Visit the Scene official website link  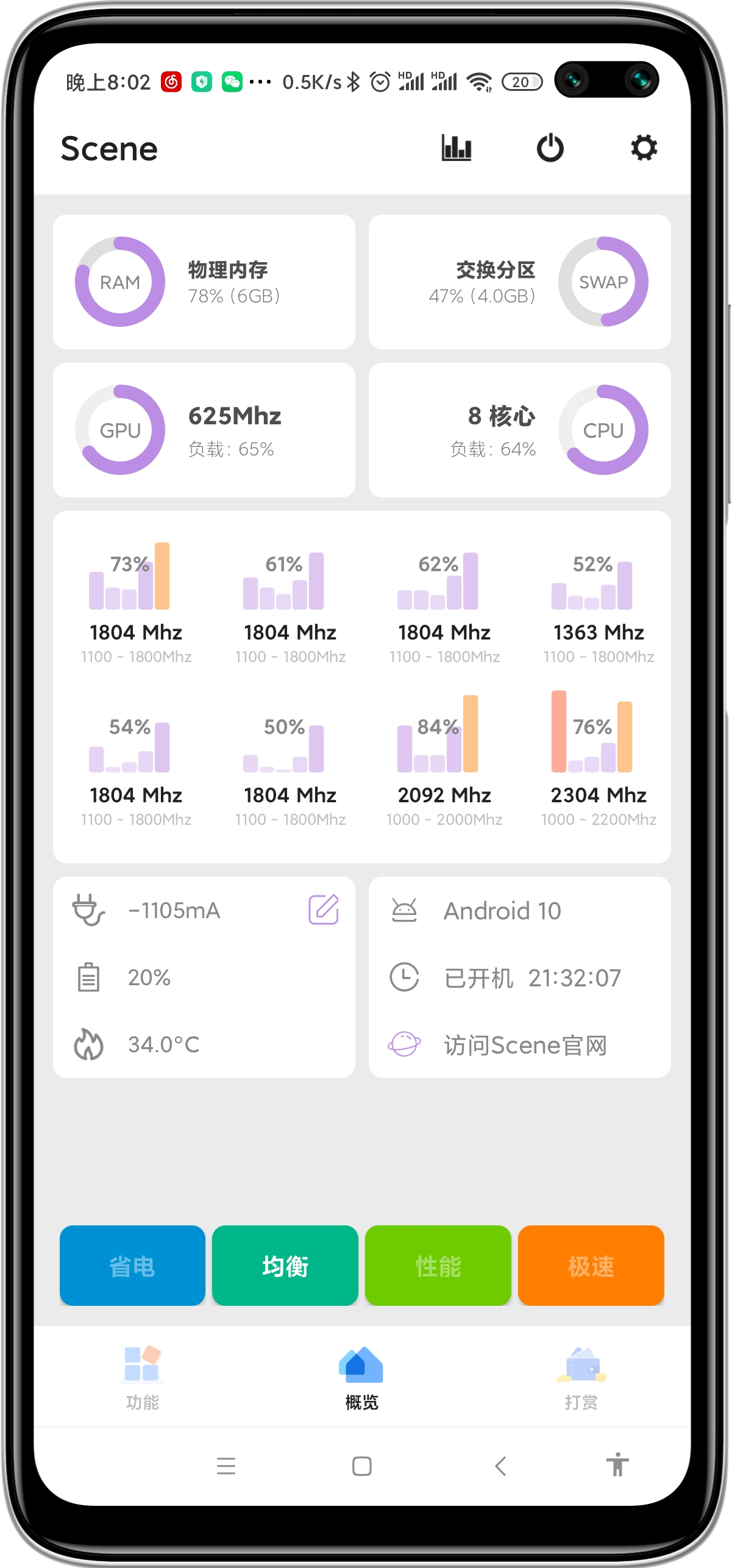(x=524, y=1045)
